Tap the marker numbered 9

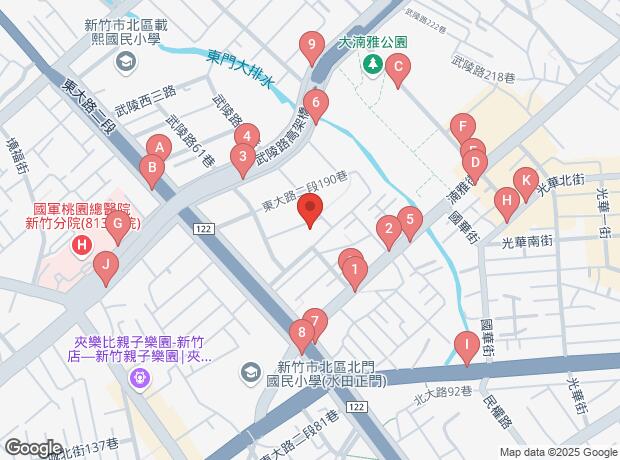pos(313,46)
